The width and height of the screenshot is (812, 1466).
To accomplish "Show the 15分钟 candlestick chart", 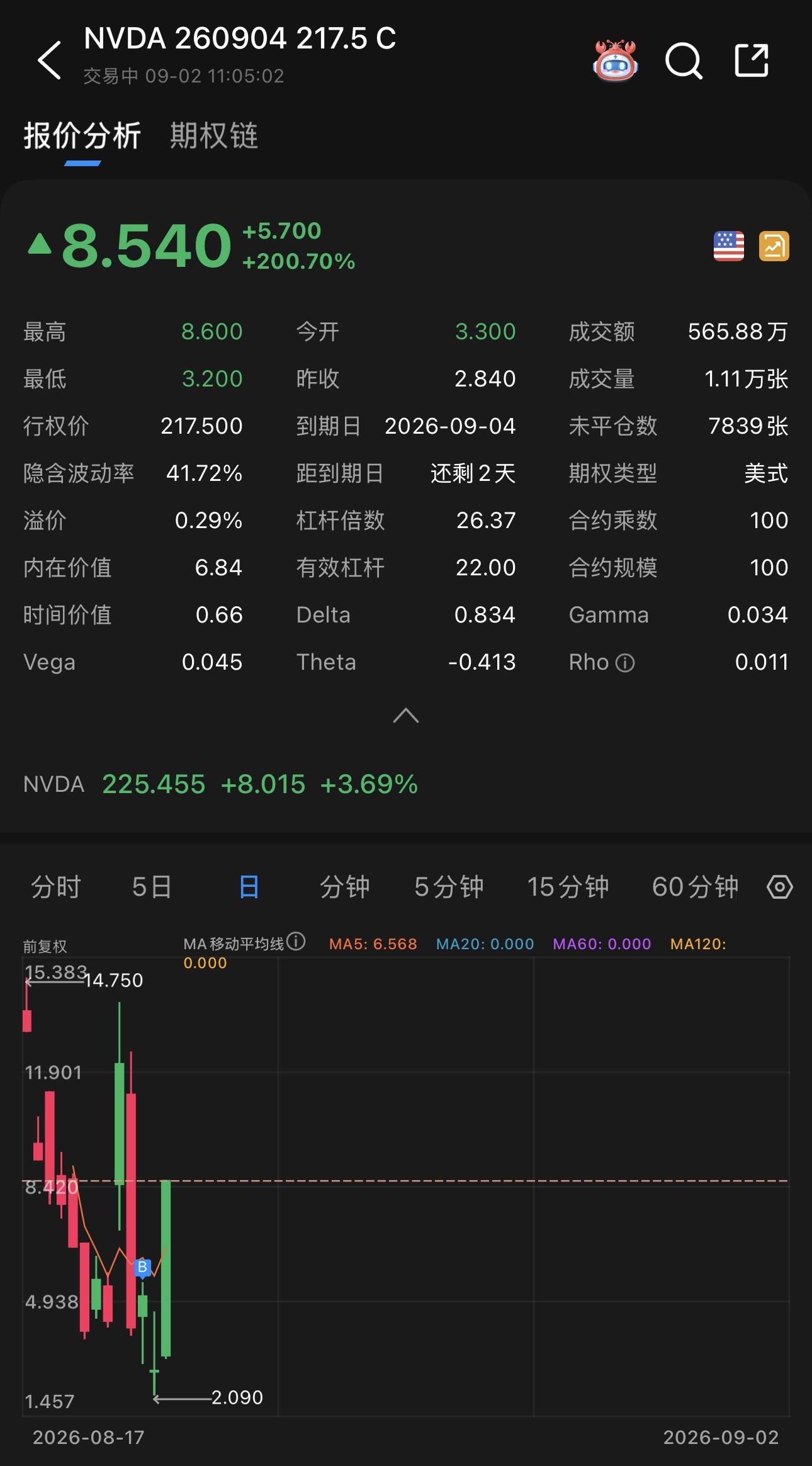I will tap(568, 887).
